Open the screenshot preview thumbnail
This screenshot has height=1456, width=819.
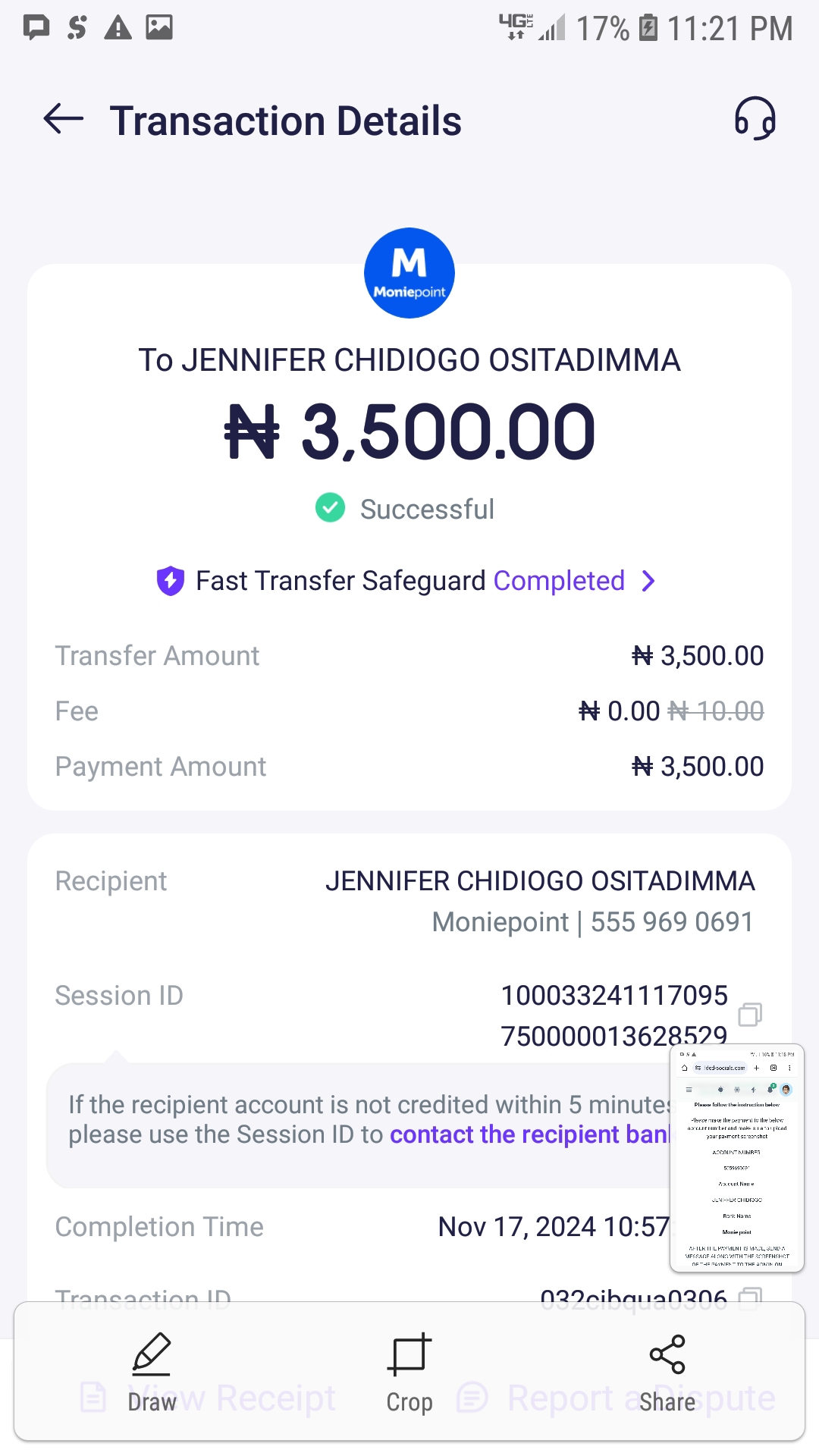click(x=736, y=1158)
